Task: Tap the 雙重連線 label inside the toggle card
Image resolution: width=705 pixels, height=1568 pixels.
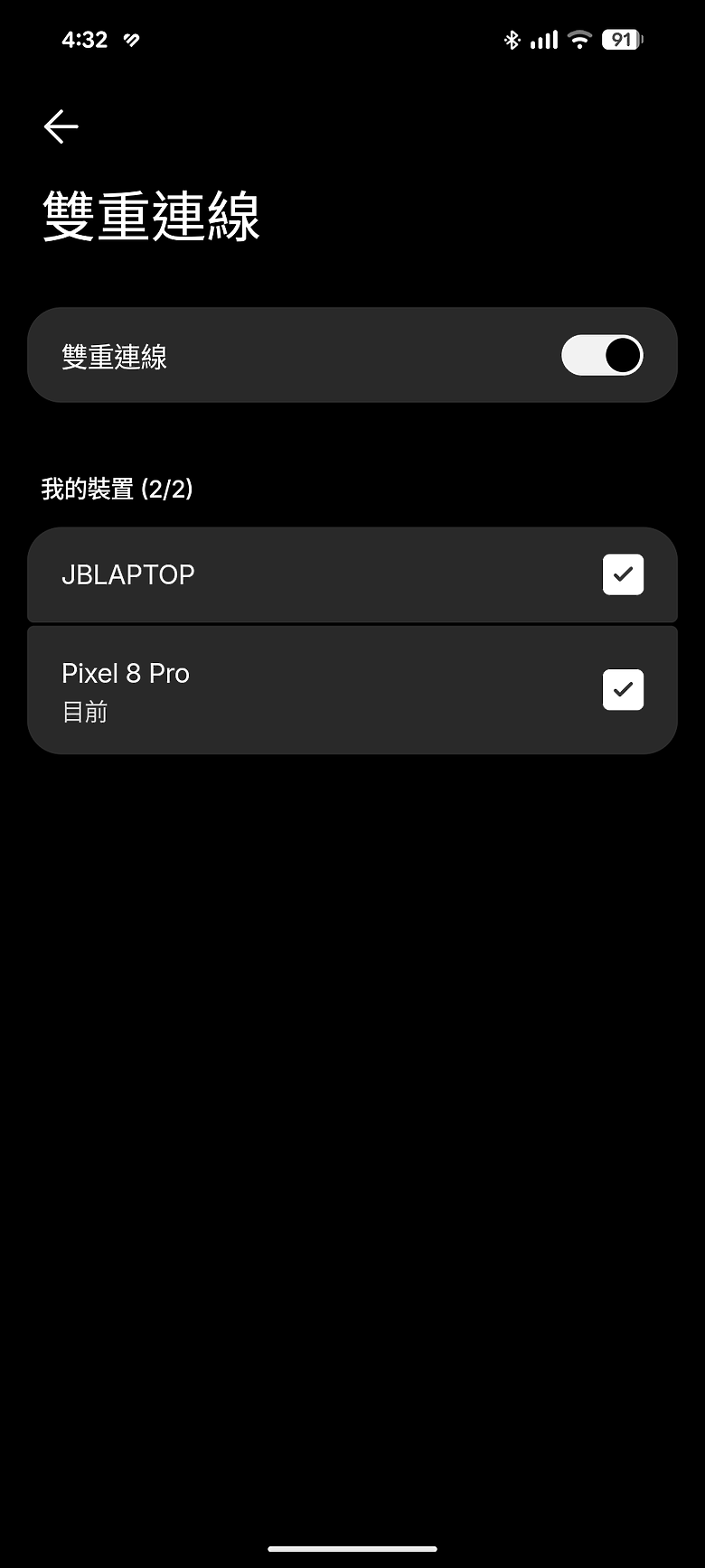Action: (x=115, y=355)
